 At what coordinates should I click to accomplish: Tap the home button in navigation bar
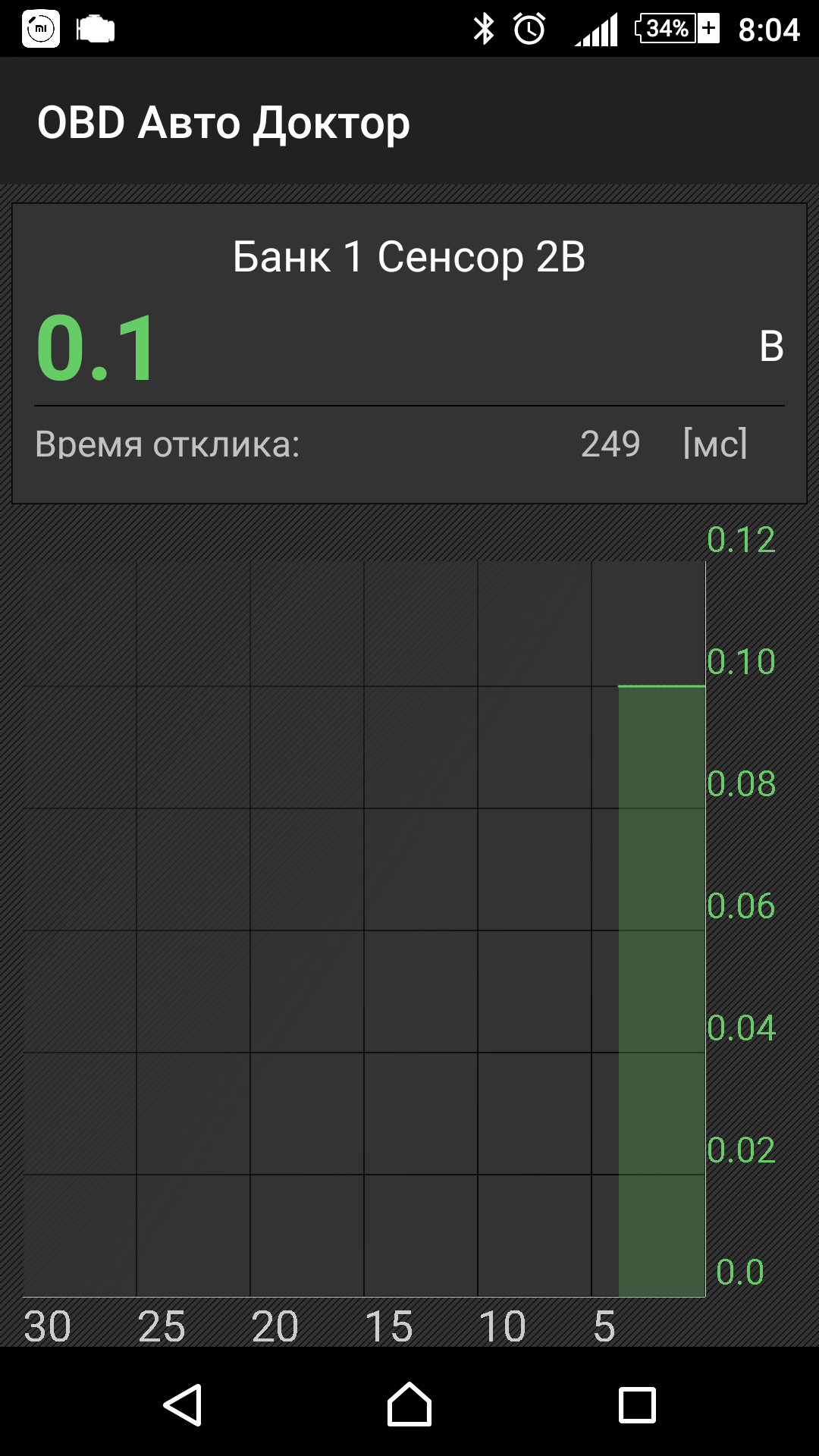[x=409, y=1405]
